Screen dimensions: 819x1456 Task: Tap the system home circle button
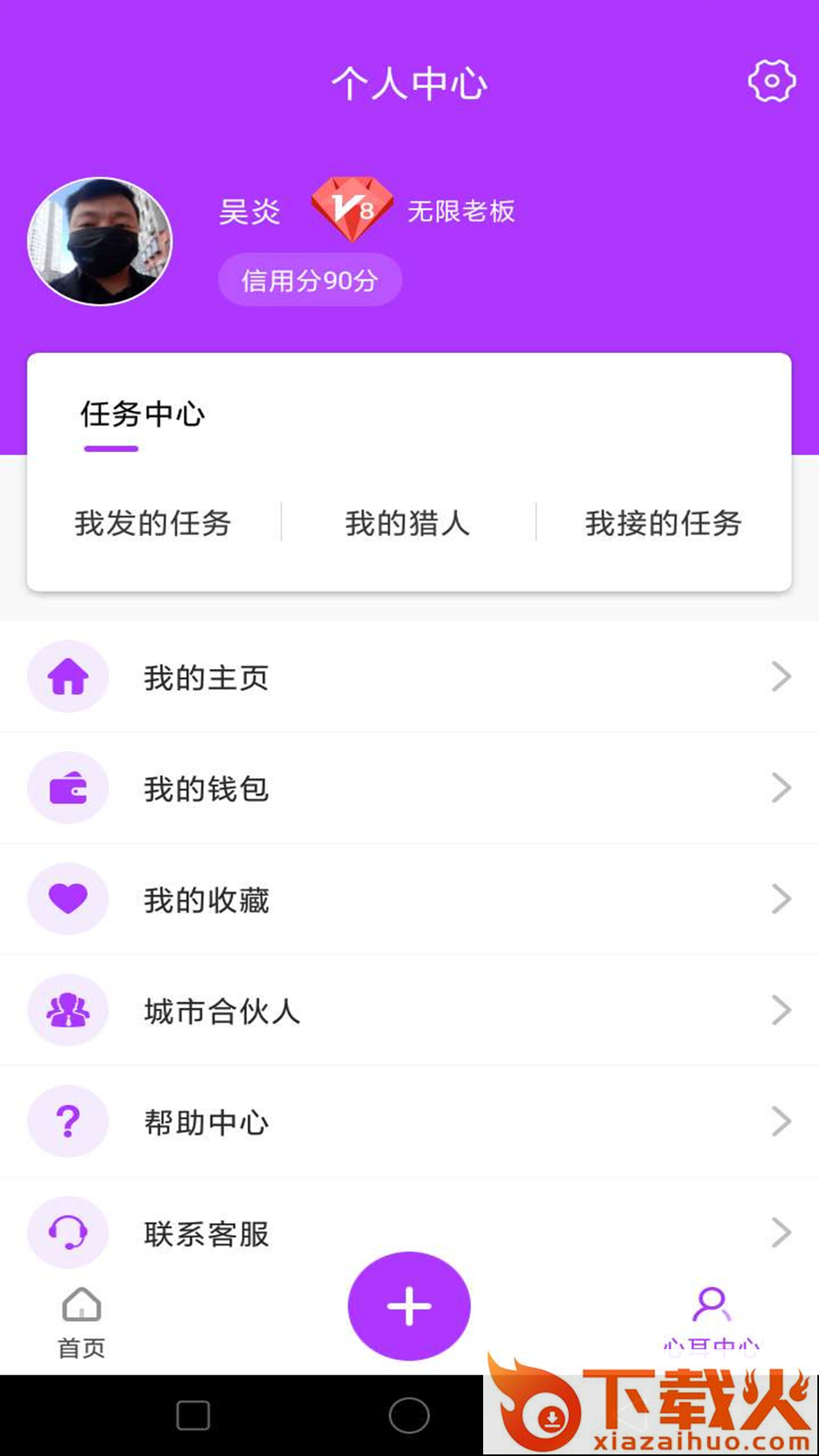[409, 1416]
